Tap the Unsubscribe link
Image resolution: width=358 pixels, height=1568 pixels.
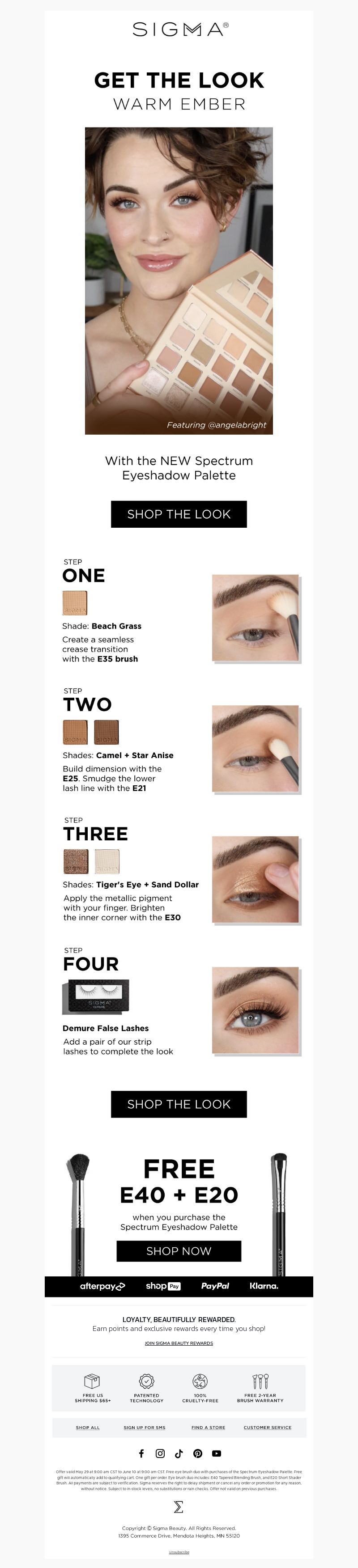coord(179,1551)
